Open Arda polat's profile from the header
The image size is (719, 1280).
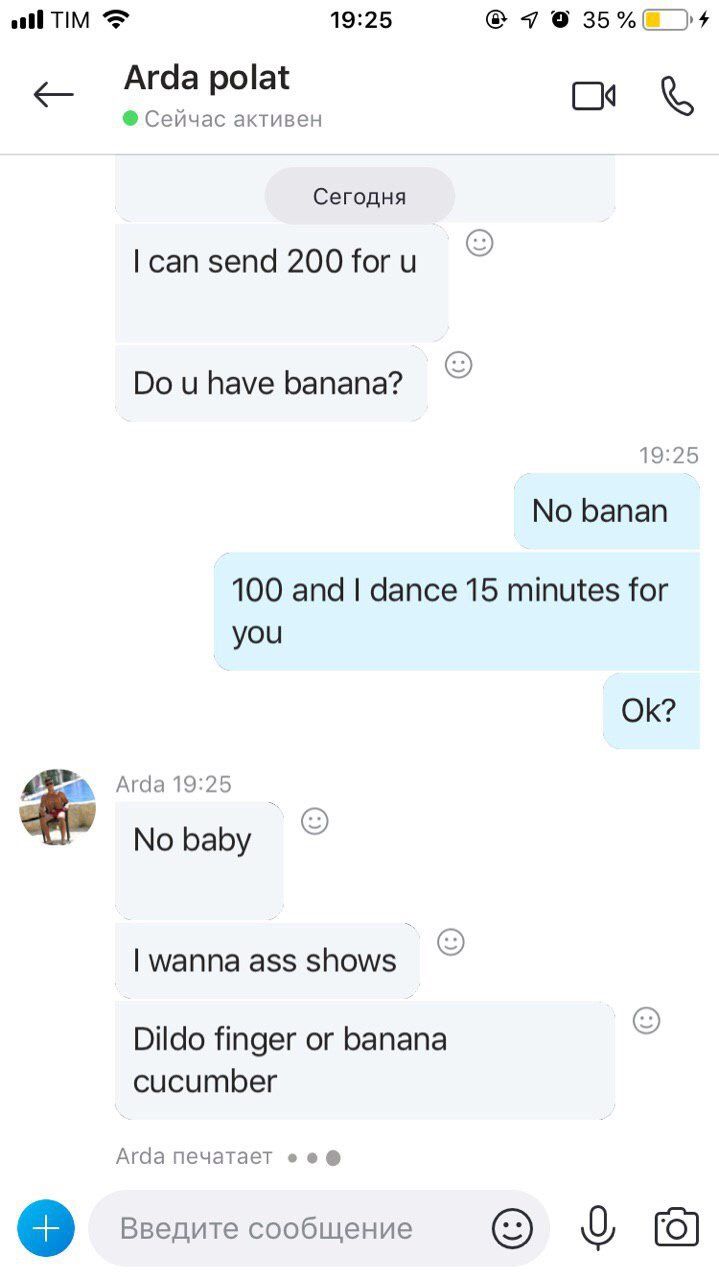tap(207, 78)
